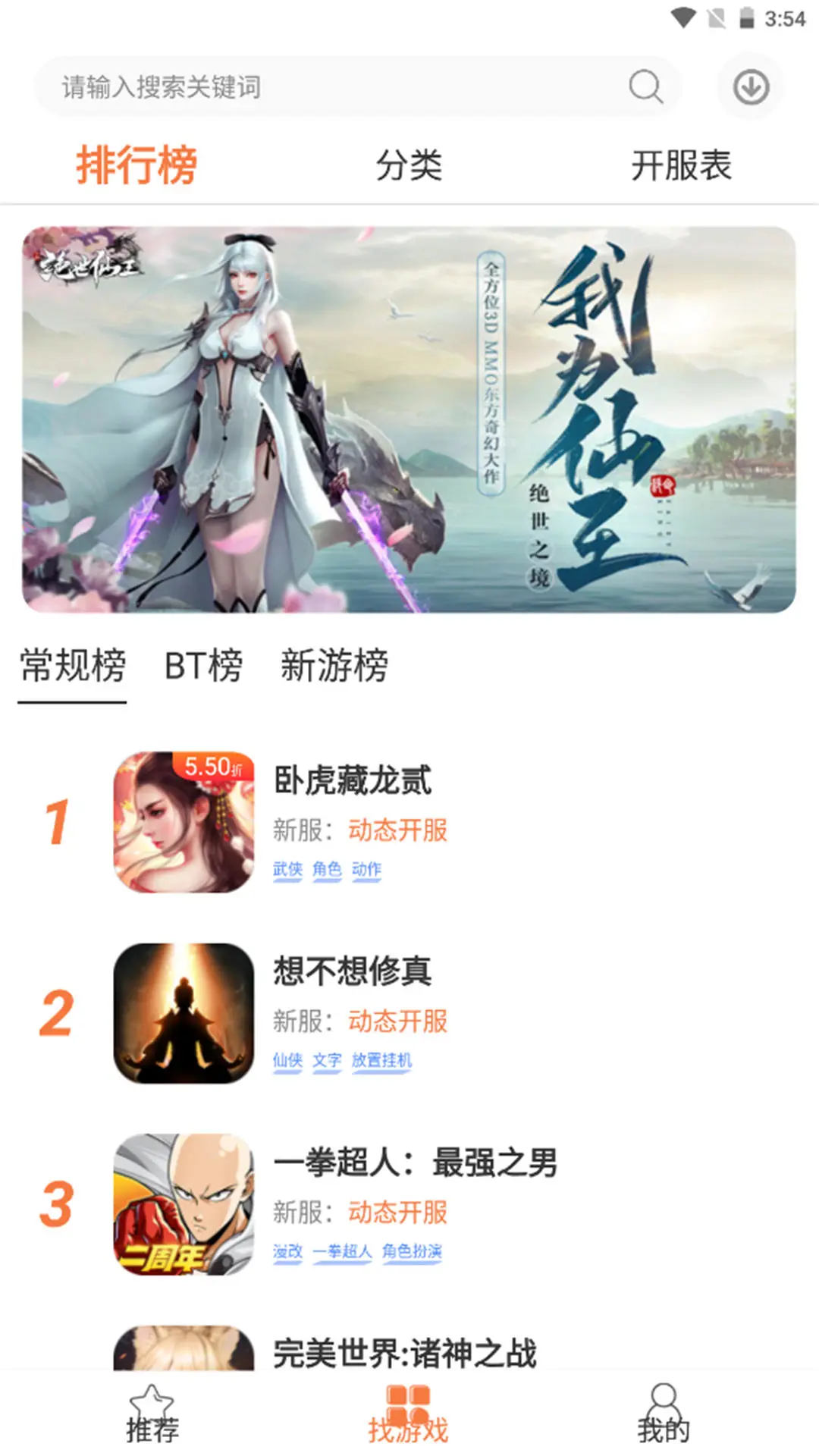Open the 放置挂机 tag link
This screenshot has width=819, height=1456.
tap(381, 1062)
